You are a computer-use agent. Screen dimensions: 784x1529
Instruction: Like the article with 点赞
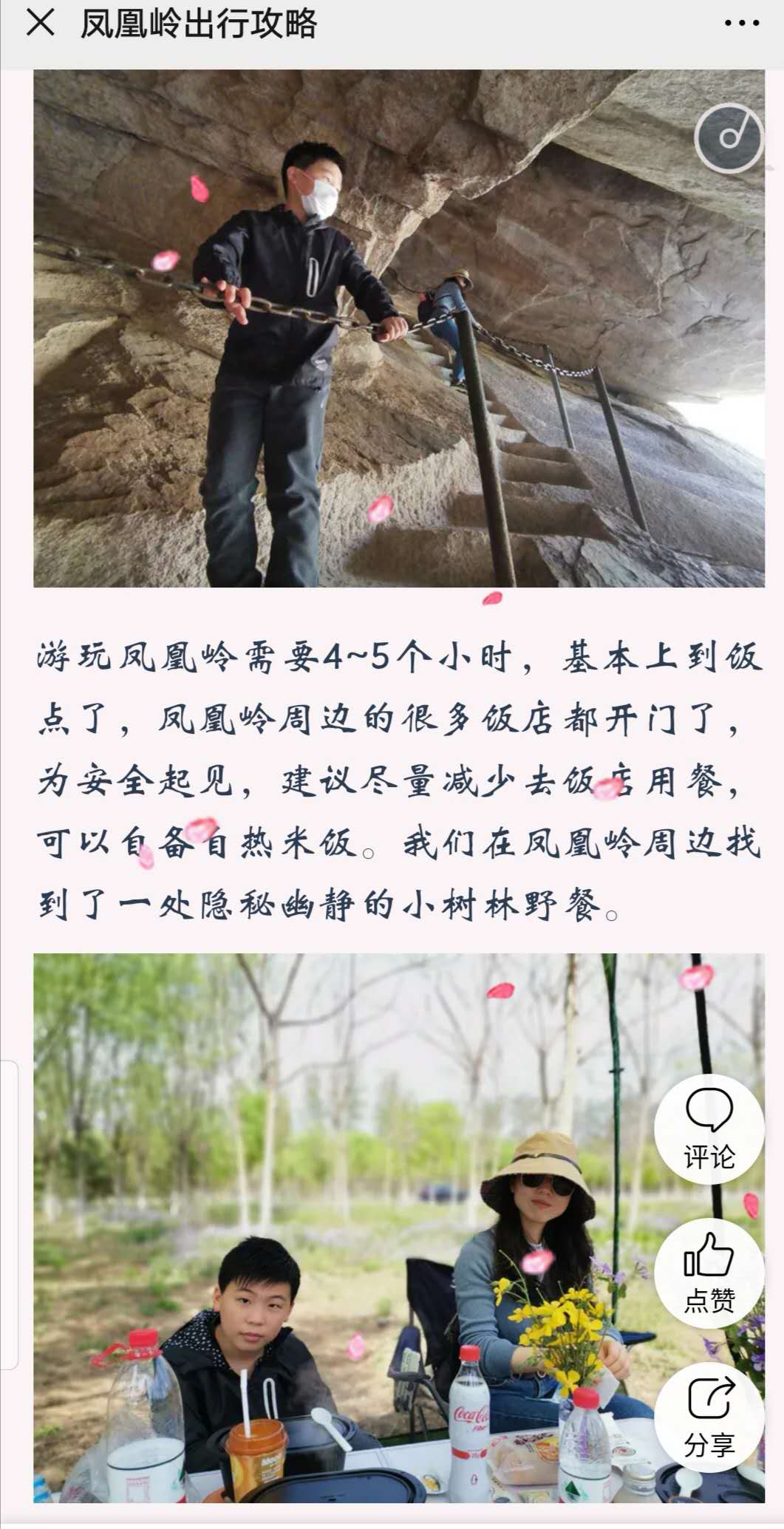click(709, 1273)
